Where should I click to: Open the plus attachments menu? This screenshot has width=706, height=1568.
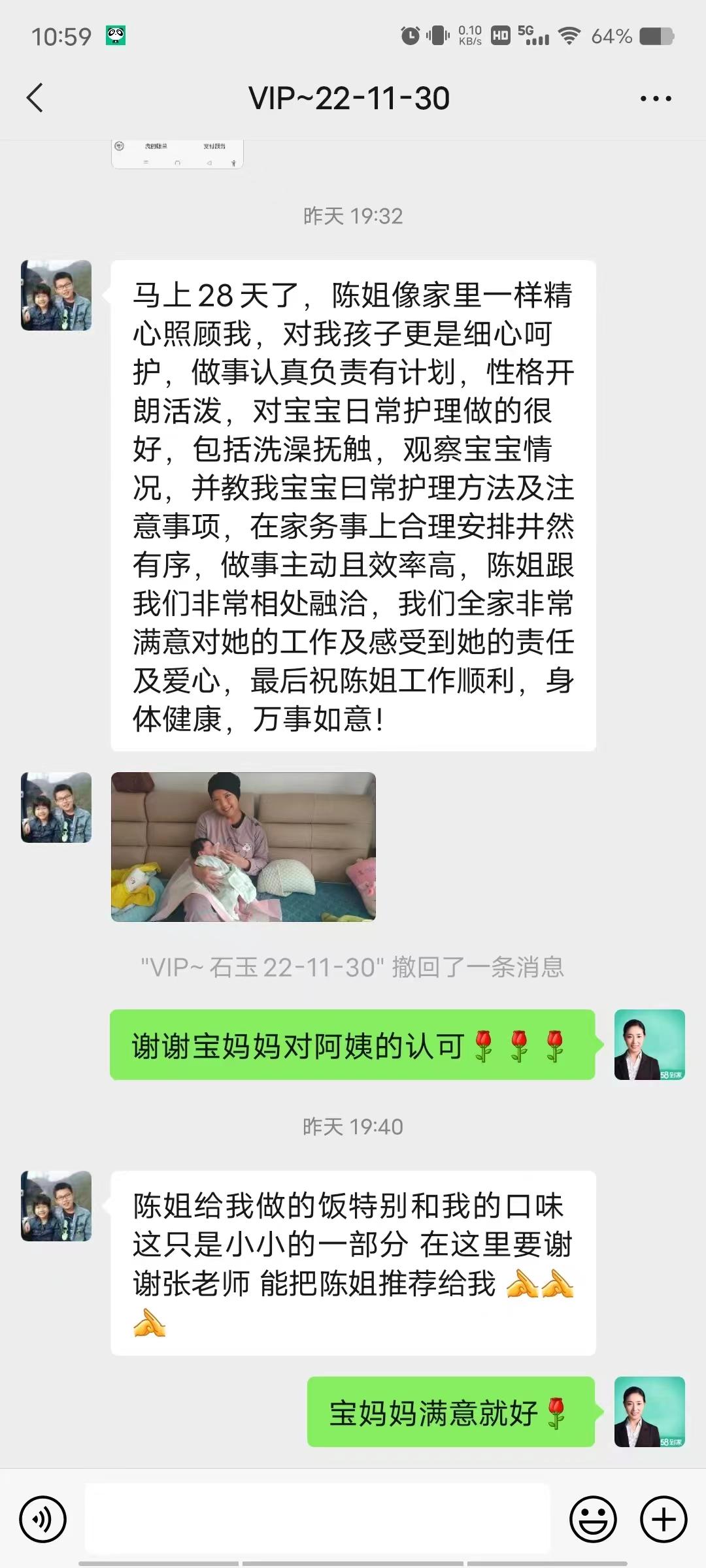[x=664, y=1520]
